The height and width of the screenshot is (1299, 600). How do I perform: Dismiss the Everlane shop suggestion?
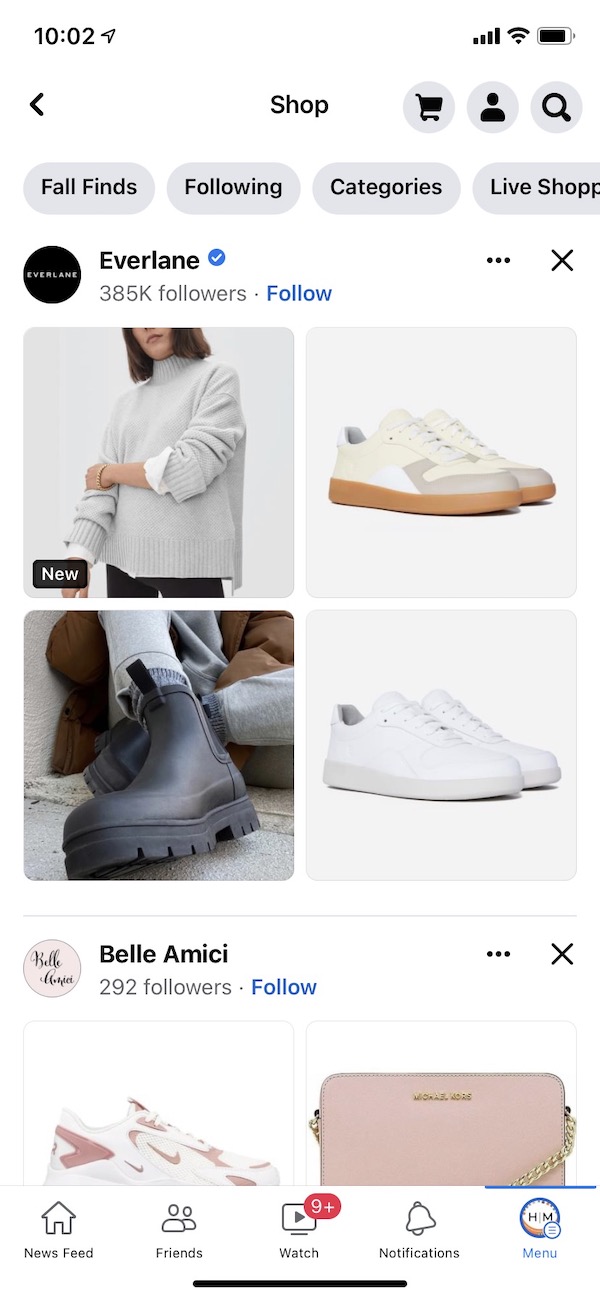click(x=562, y=261)
